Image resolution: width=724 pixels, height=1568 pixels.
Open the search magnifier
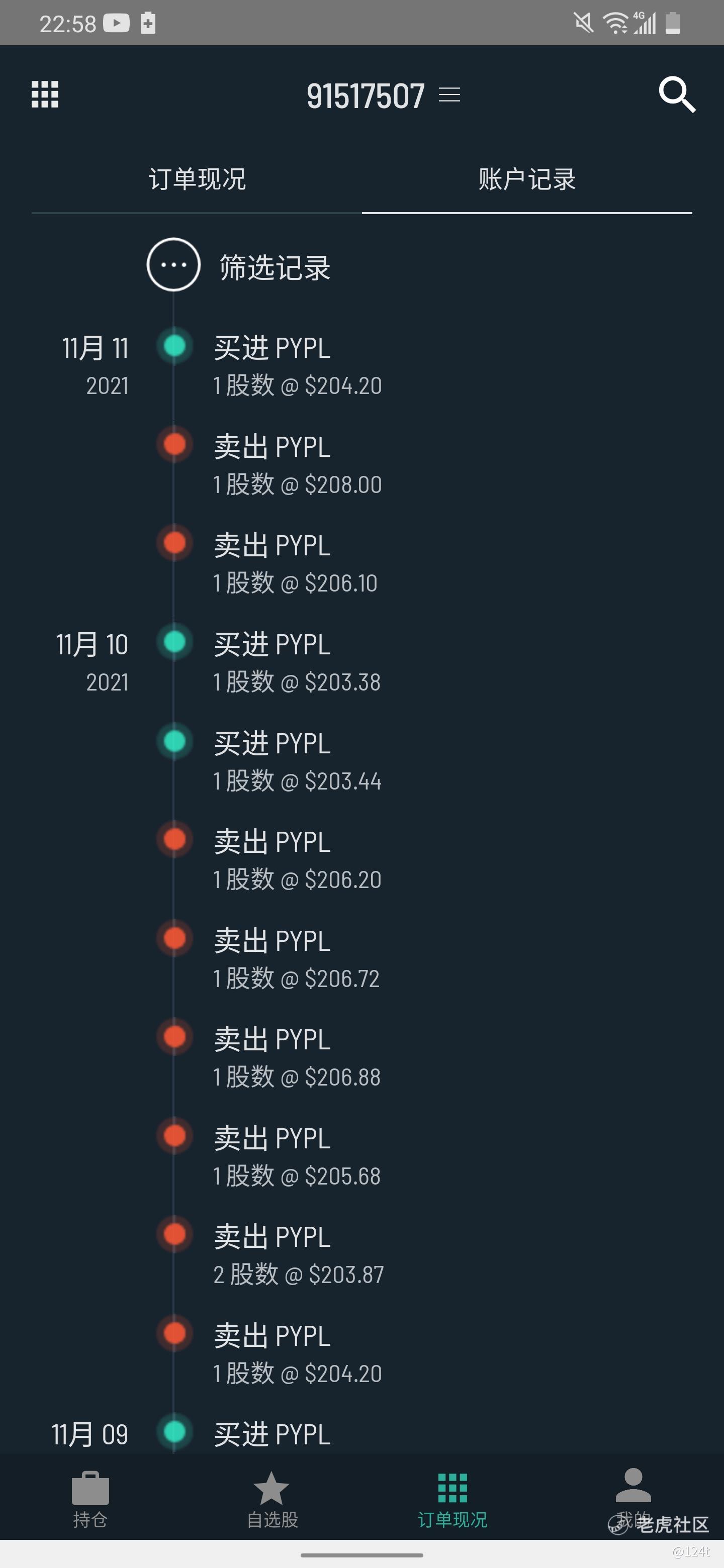(x=677, y=94)
